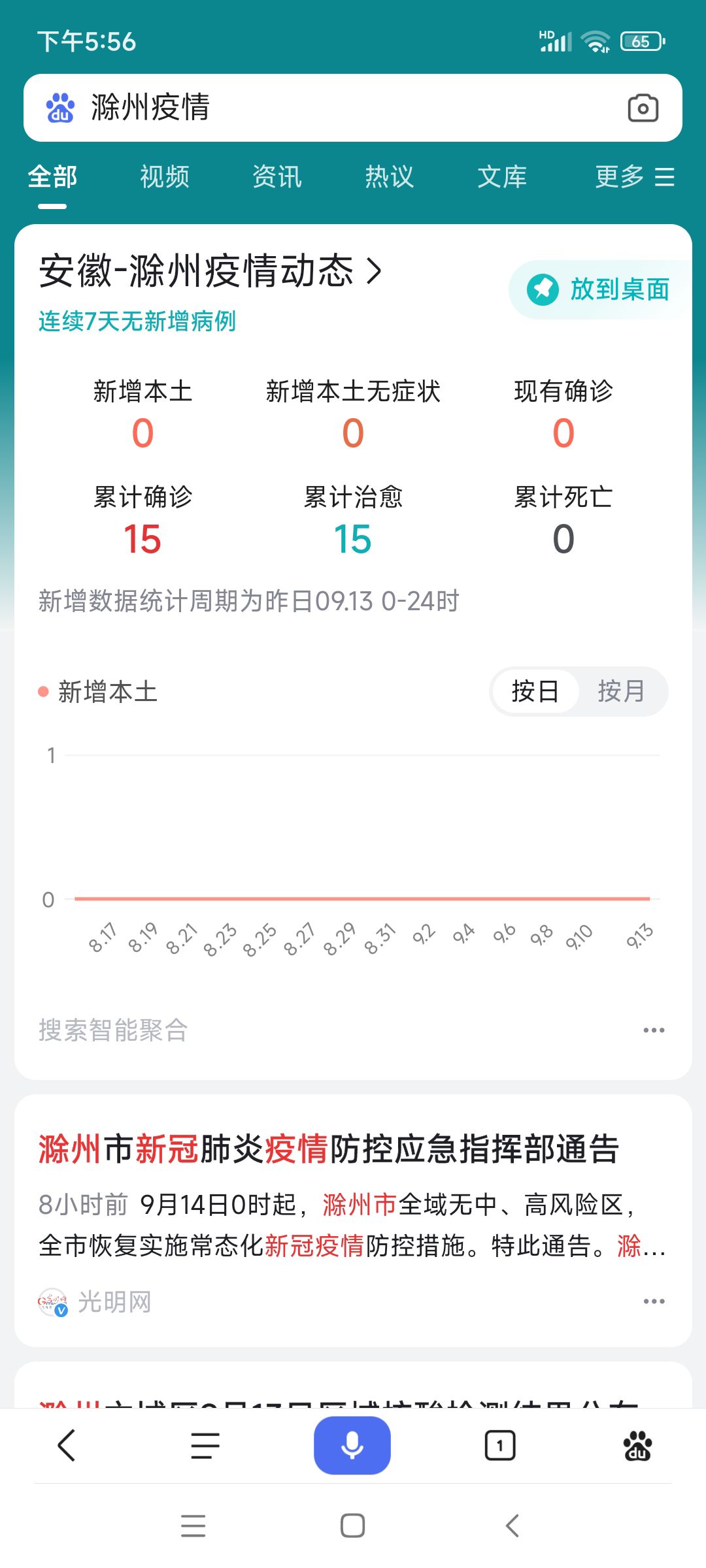Open the browser menu with three lines
This screenshot has width=706, height=1568.
[x=205, y=1445]
